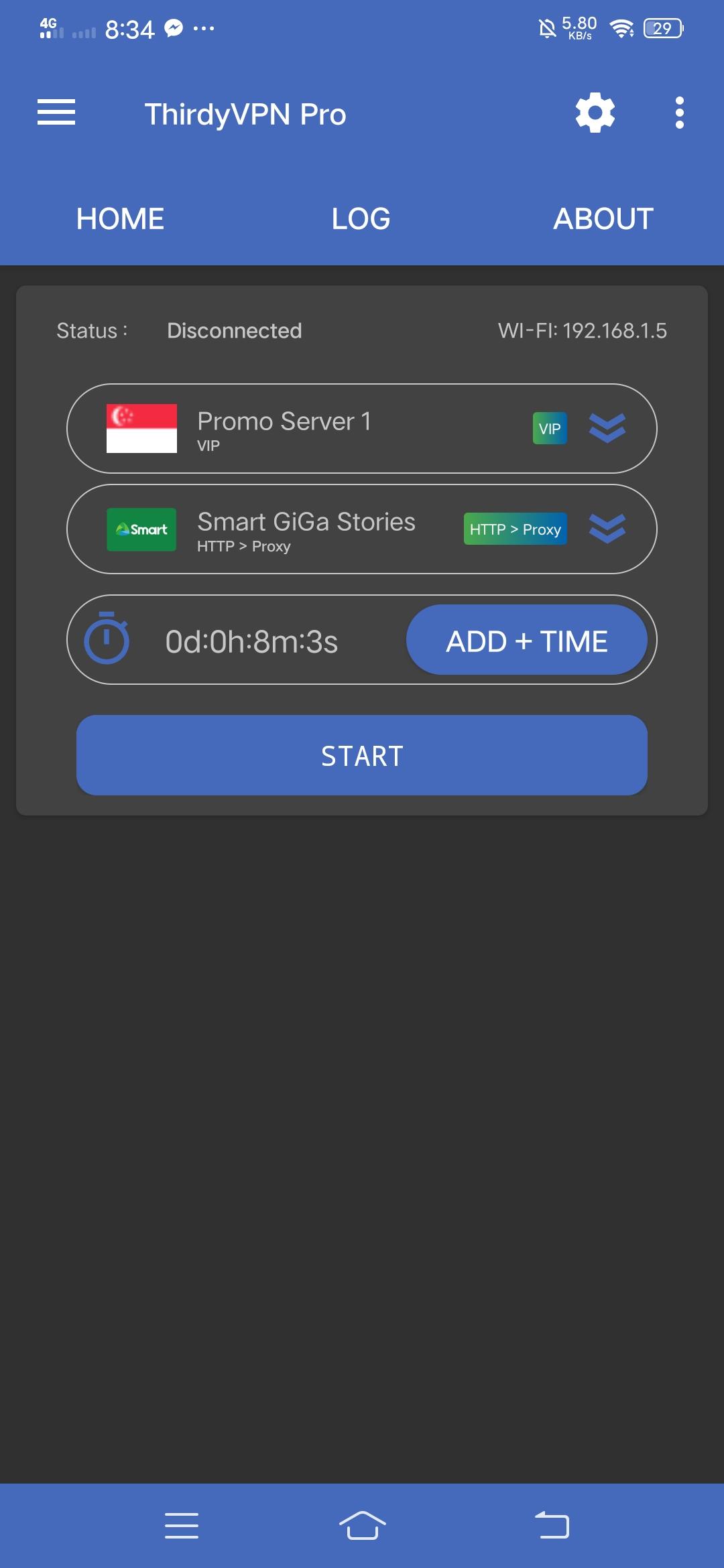
Task: Open the server list via double-arrow dropdown
Action: [609, 428]
